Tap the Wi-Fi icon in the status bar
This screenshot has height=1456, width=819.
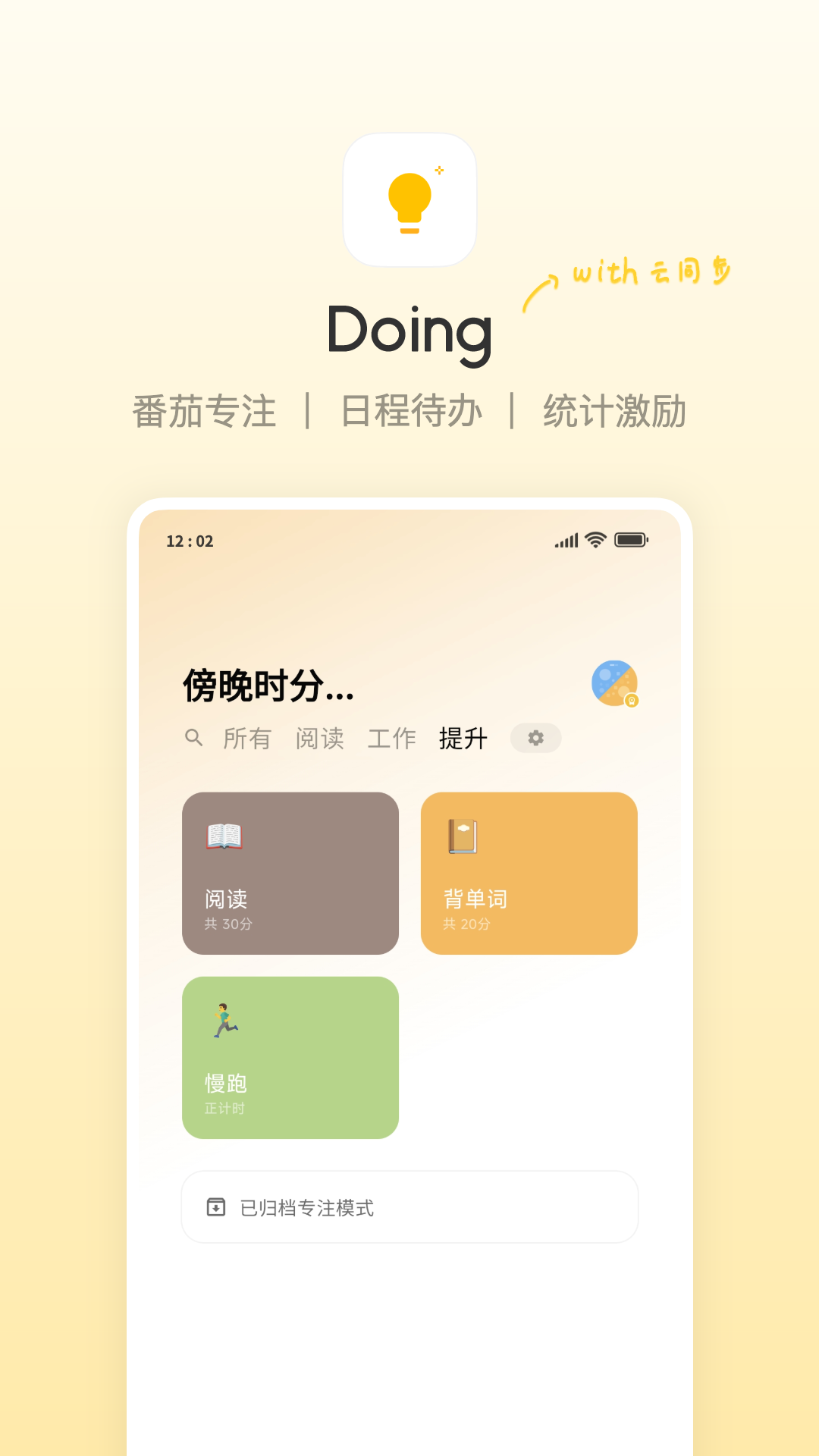[595, 538]
